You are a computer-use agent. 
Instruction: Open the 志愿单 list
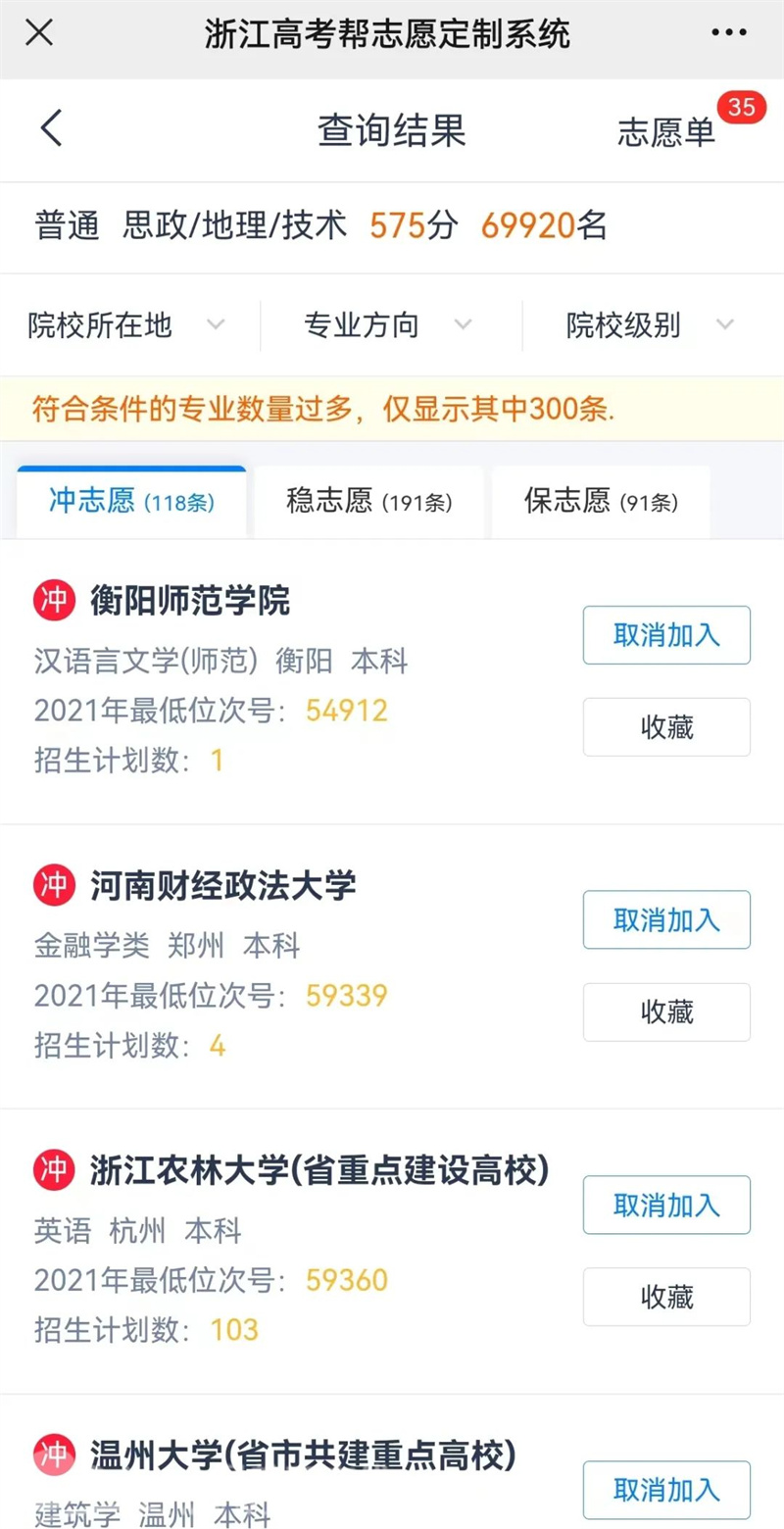[666, 131]
